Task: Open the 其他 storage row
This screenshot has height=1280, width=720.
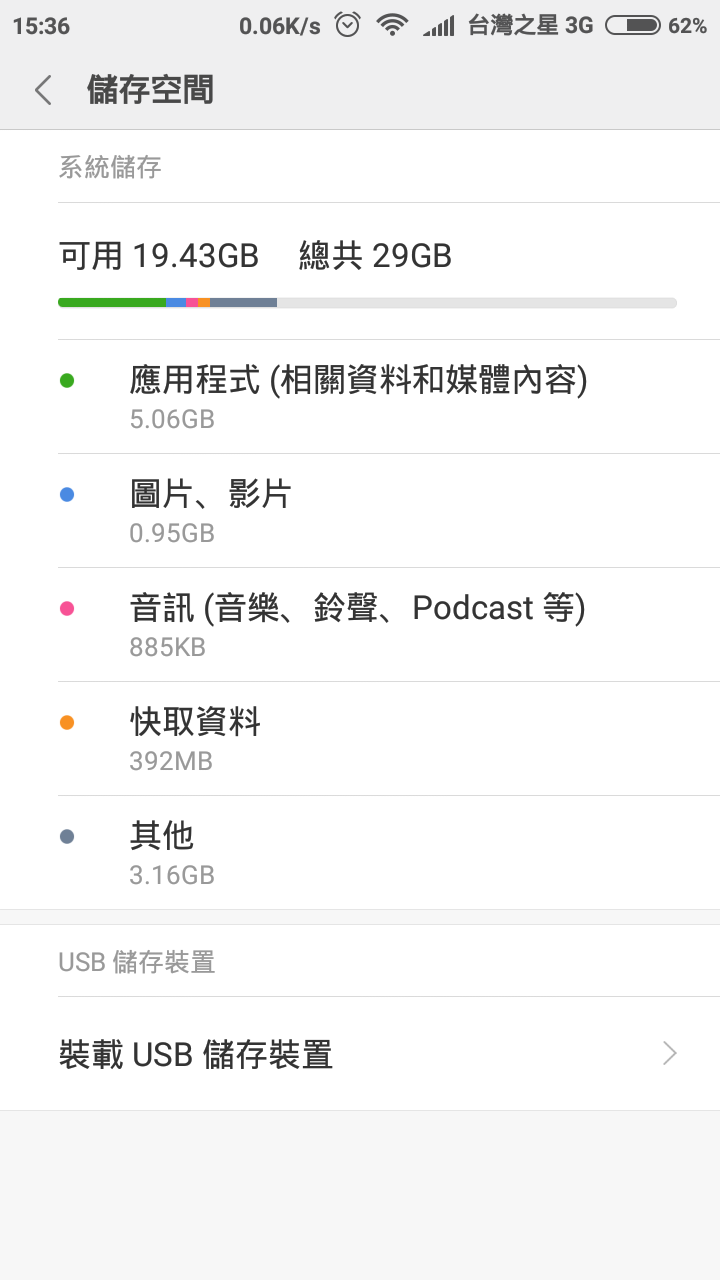Action: (x=360, y=853)
